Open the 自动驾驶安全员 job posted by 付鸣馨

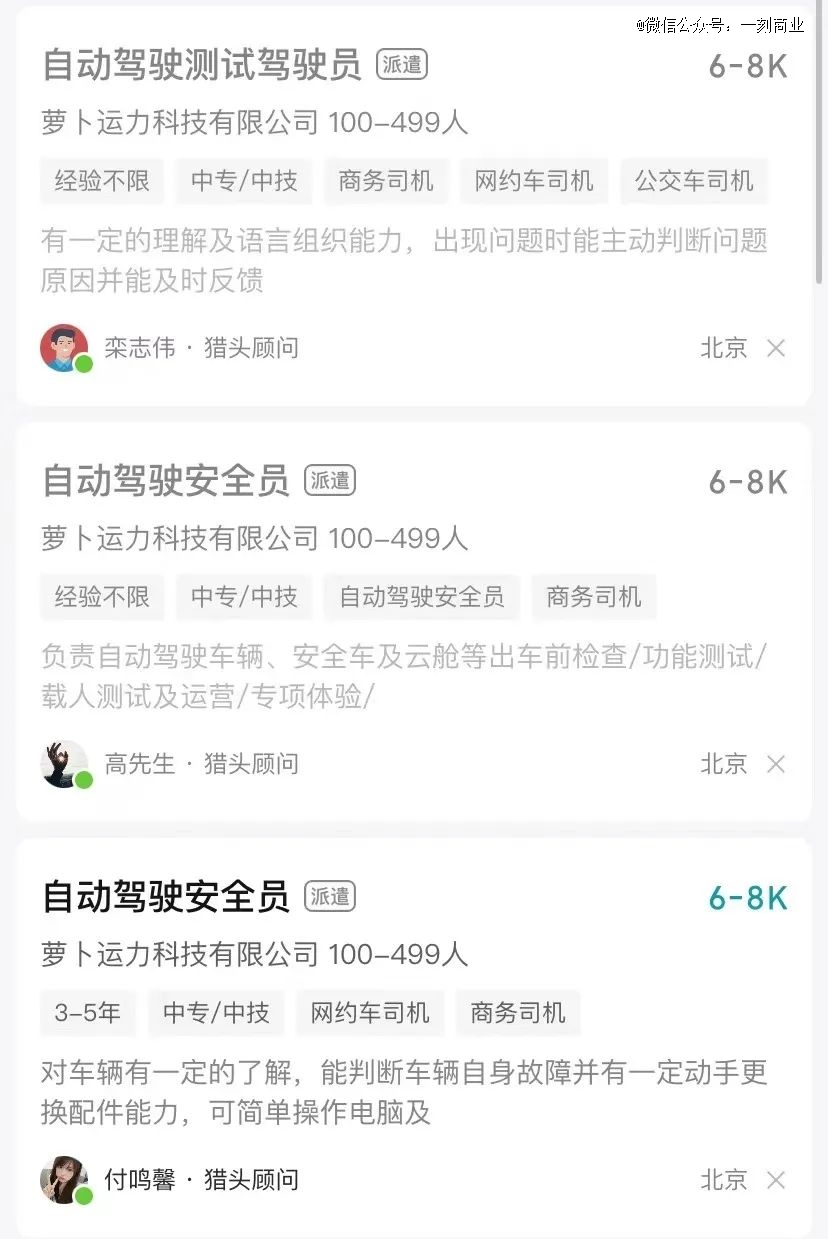click(x=165, y=897)
